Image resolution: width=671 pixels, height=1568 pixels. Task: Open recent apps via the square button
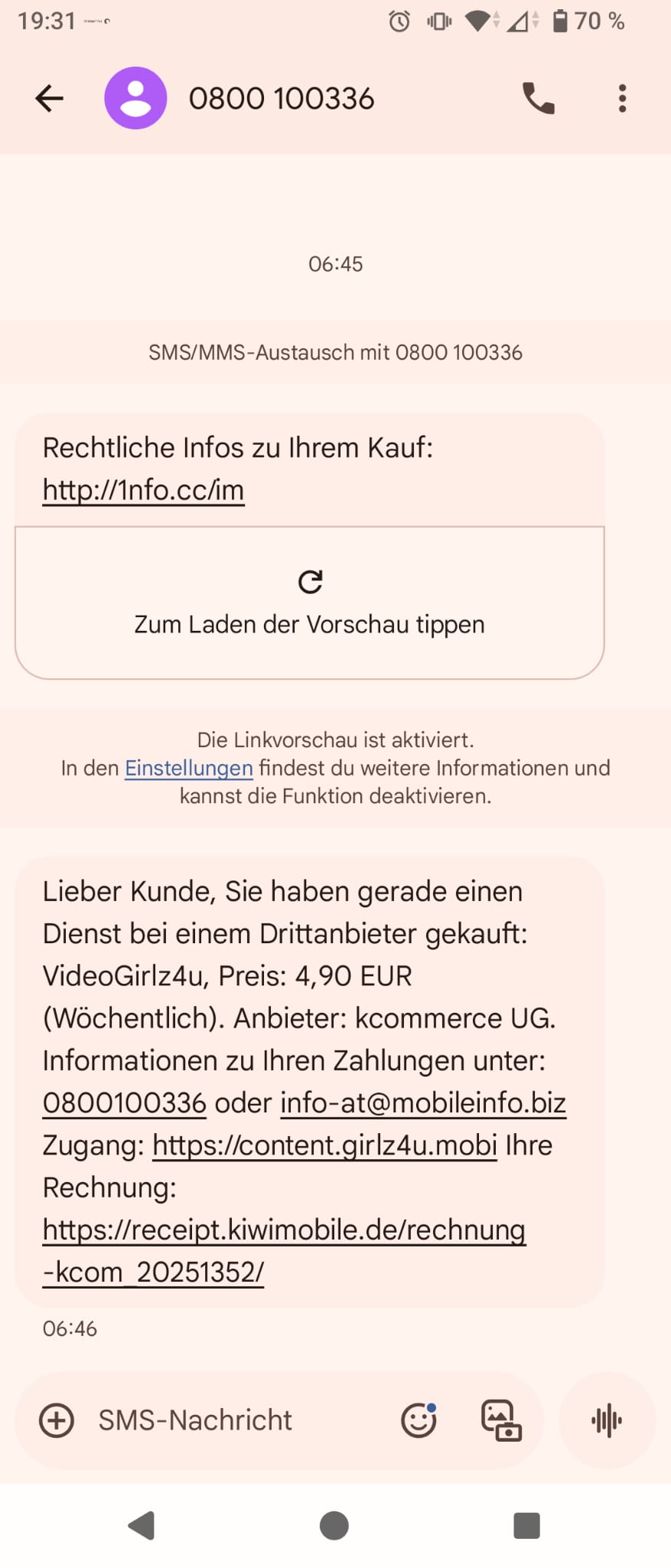(x=526, y=1525)
